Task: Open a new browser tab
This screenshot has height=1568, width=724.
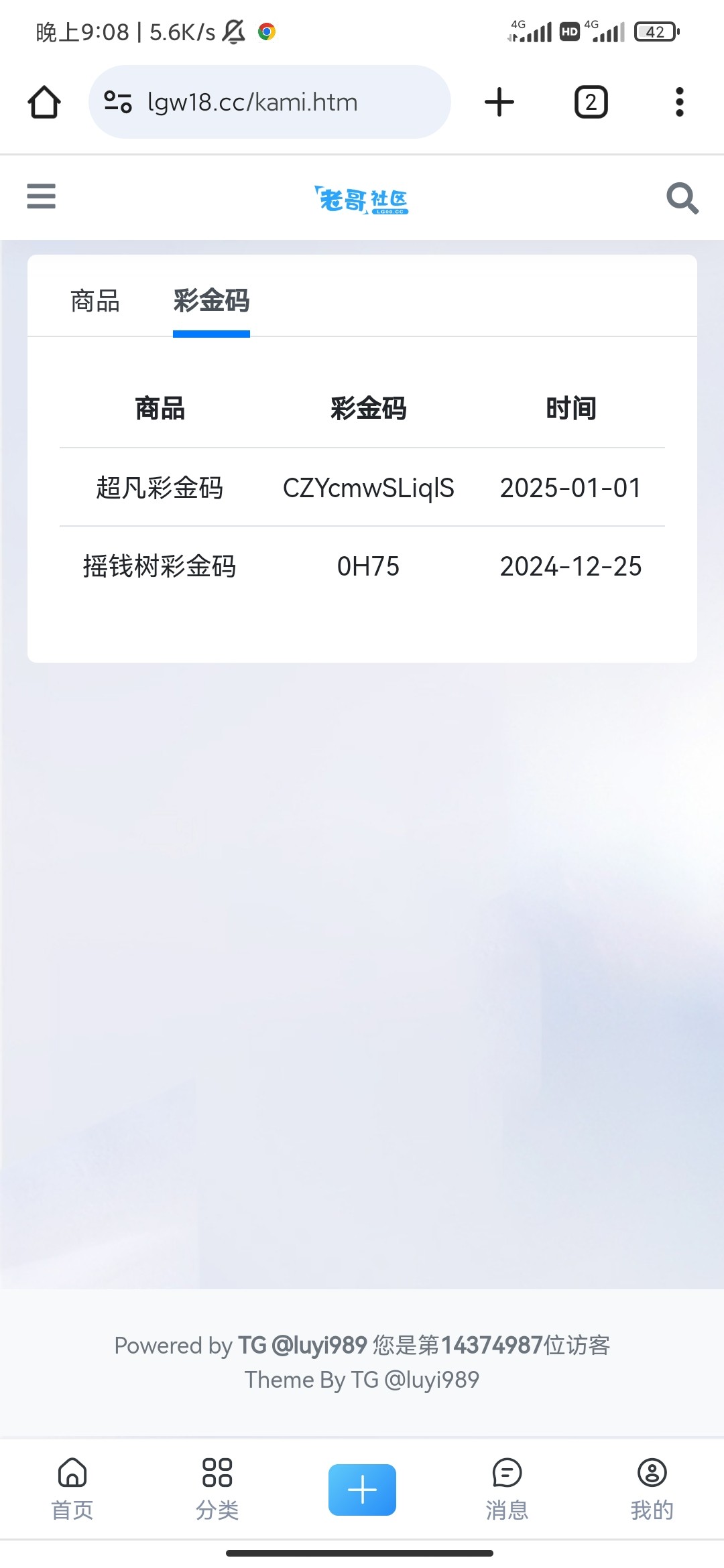Action: pos(499,103)
